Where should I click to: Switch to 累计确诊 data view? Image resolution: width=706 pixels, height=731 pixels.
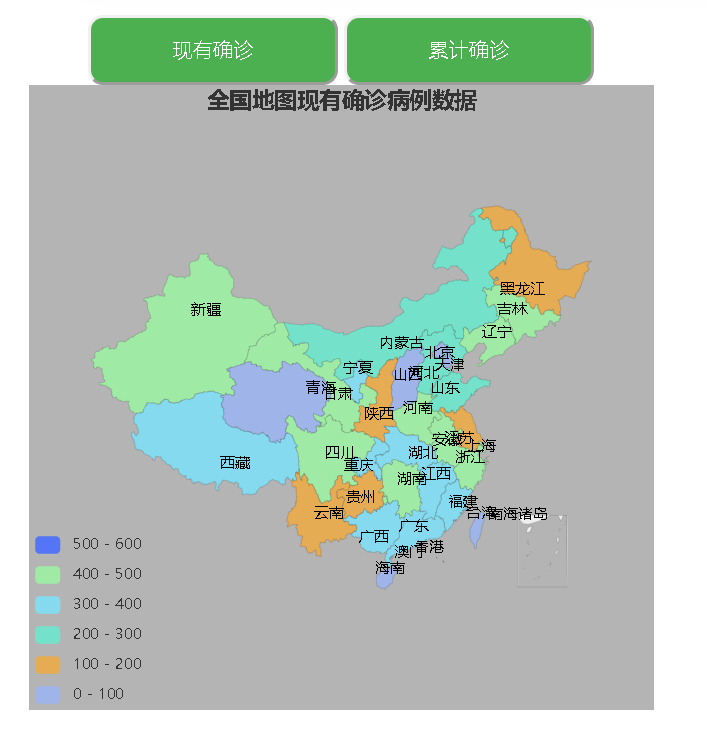point(469,50)
